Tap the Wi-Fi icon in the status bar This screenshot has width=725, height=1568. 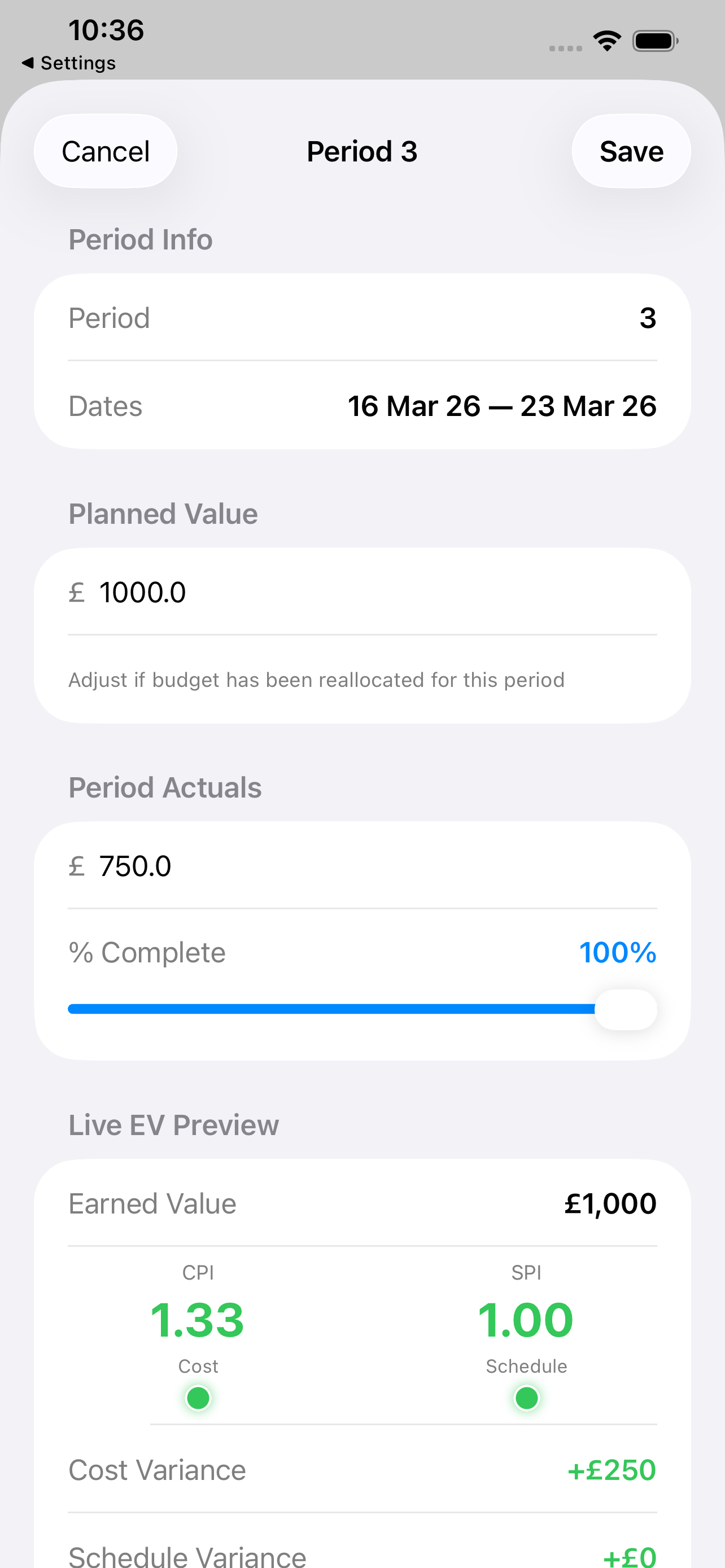(x=607, y=39)
